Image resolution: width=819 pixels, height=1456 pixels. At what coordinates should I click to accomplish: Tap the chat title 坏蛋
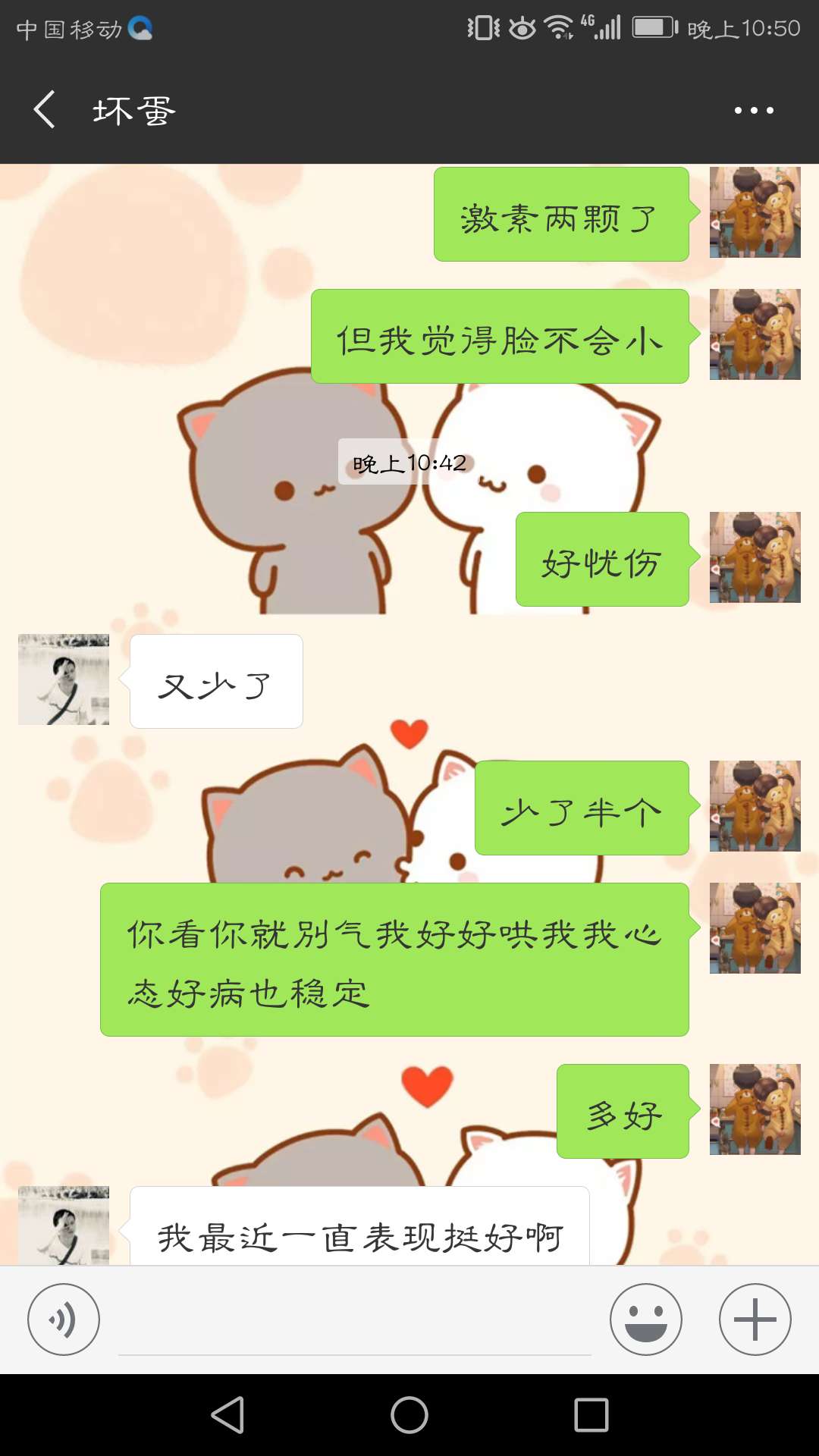tap(133, 109)
